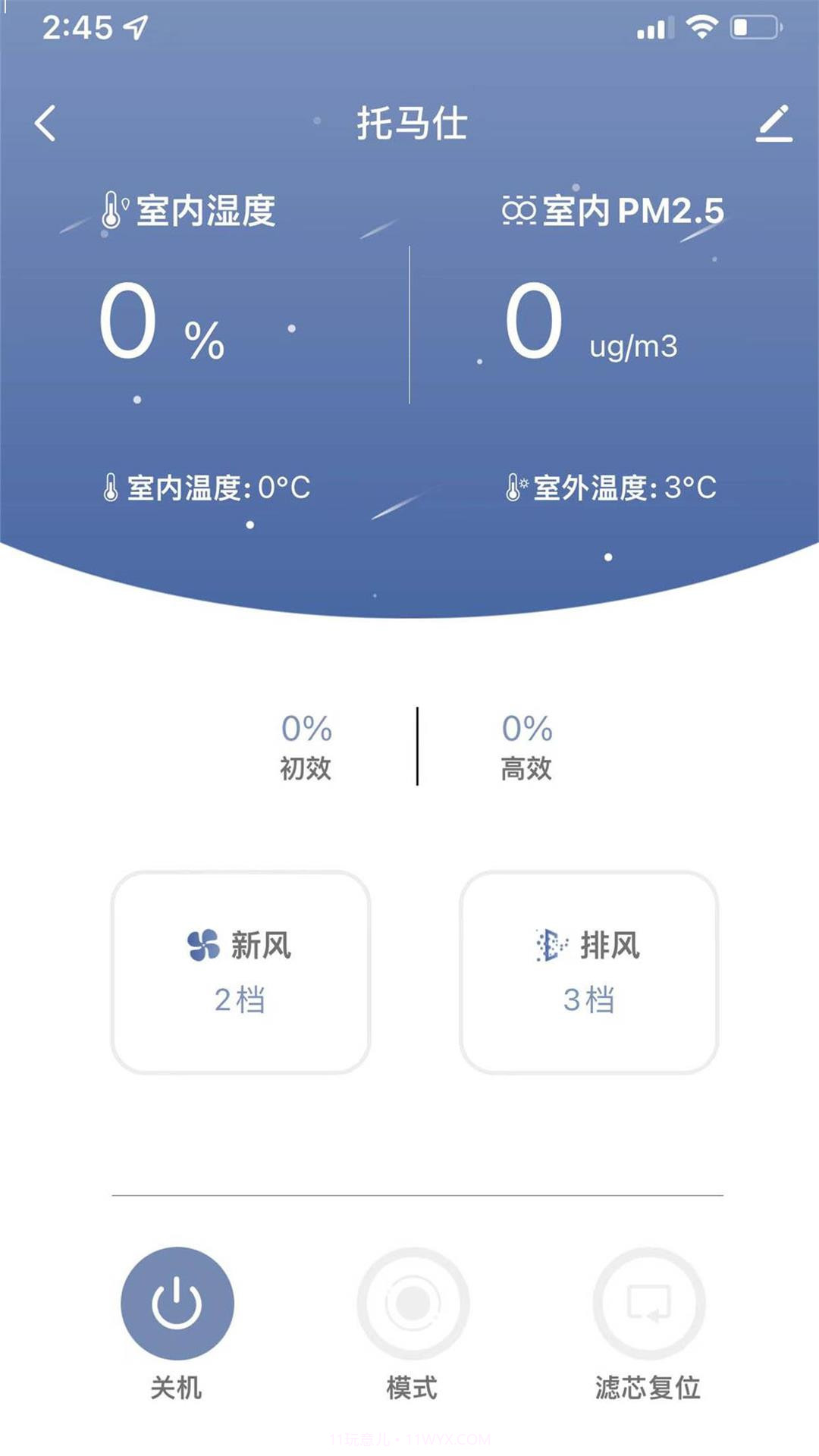Image resolution: width=819 pixels, height=1456 pixels.
Task: Tap the back arrow to previous screen
Action: tap(45, 121)
